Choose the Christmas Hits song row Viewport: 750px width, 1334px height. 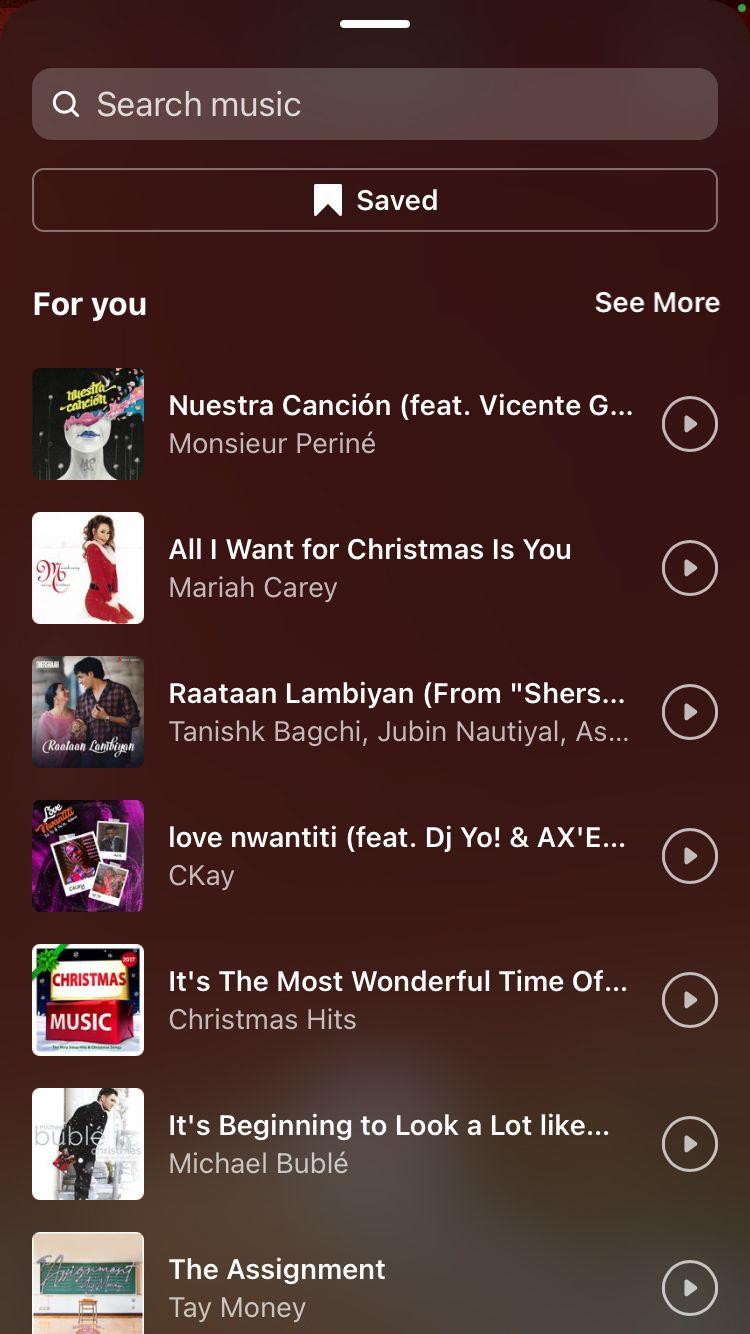pos(398,1000)
